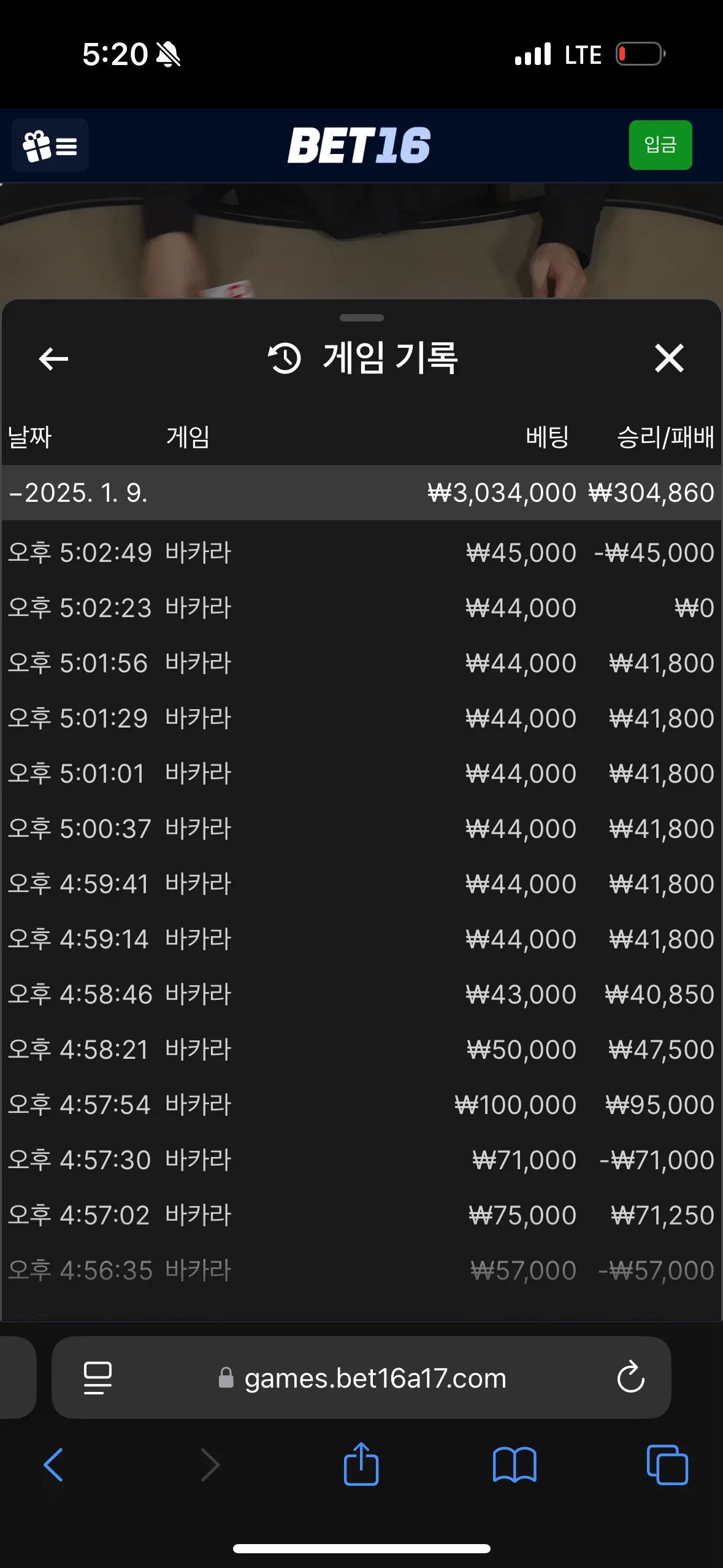View the 오후 4:57:54 ₩100,000 bet record
The width and height of the screenshot is (723, 1568).
(x=362, y=1105)
